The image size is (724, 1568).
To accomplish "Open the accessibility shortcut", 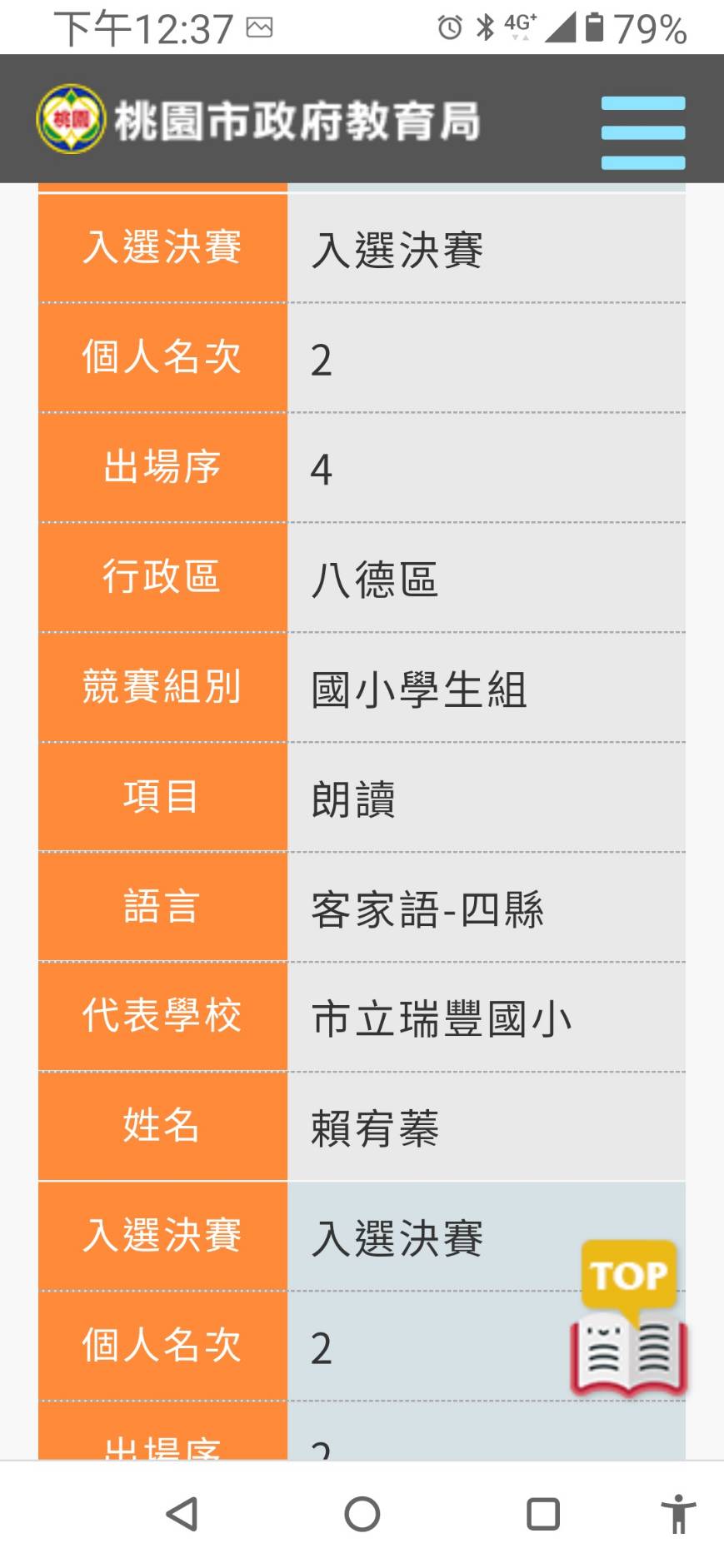I will click(679, 1514).
